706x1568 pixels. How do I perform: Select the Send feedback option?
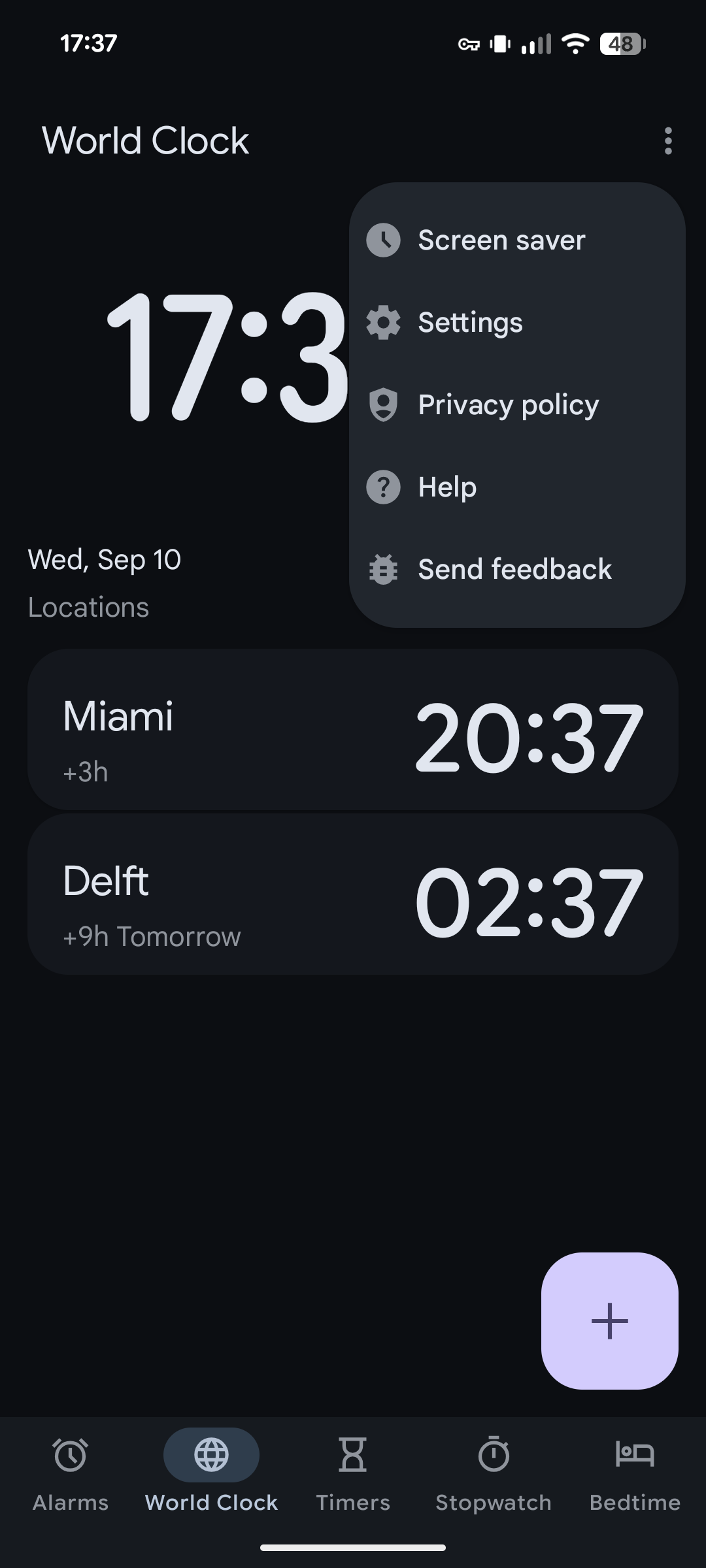pos(514,570)
